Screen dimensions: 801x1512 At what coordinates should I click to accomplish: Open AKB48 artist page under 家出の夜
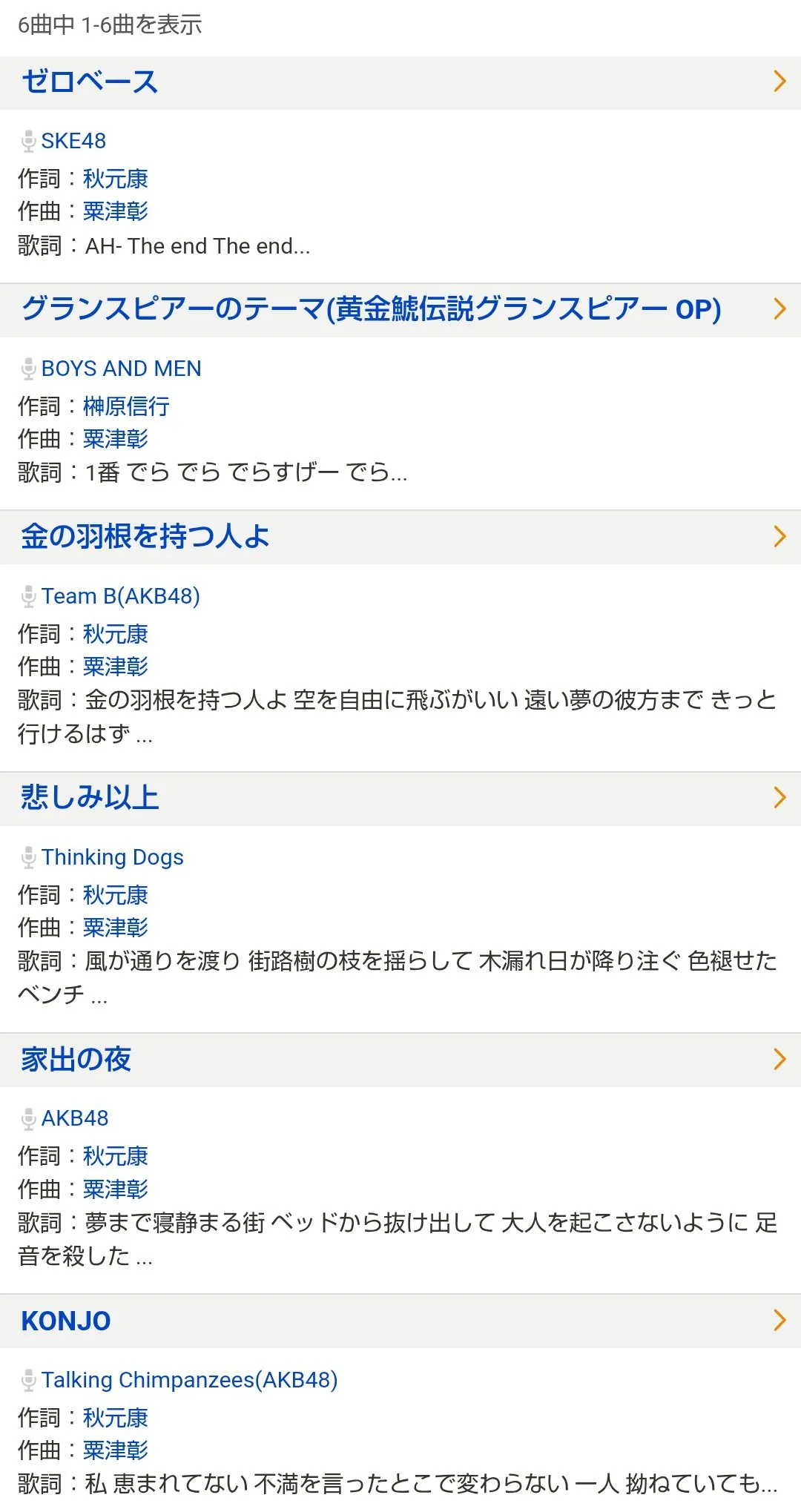tap(75, 1118)
